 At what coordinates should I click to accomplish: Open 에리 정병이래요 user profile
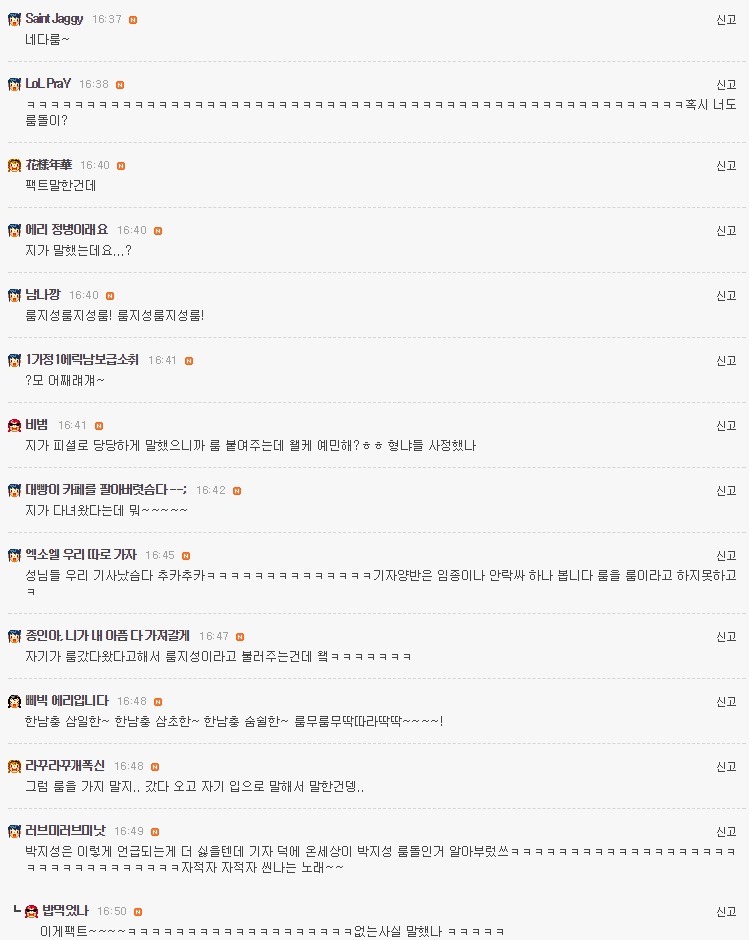66,230
